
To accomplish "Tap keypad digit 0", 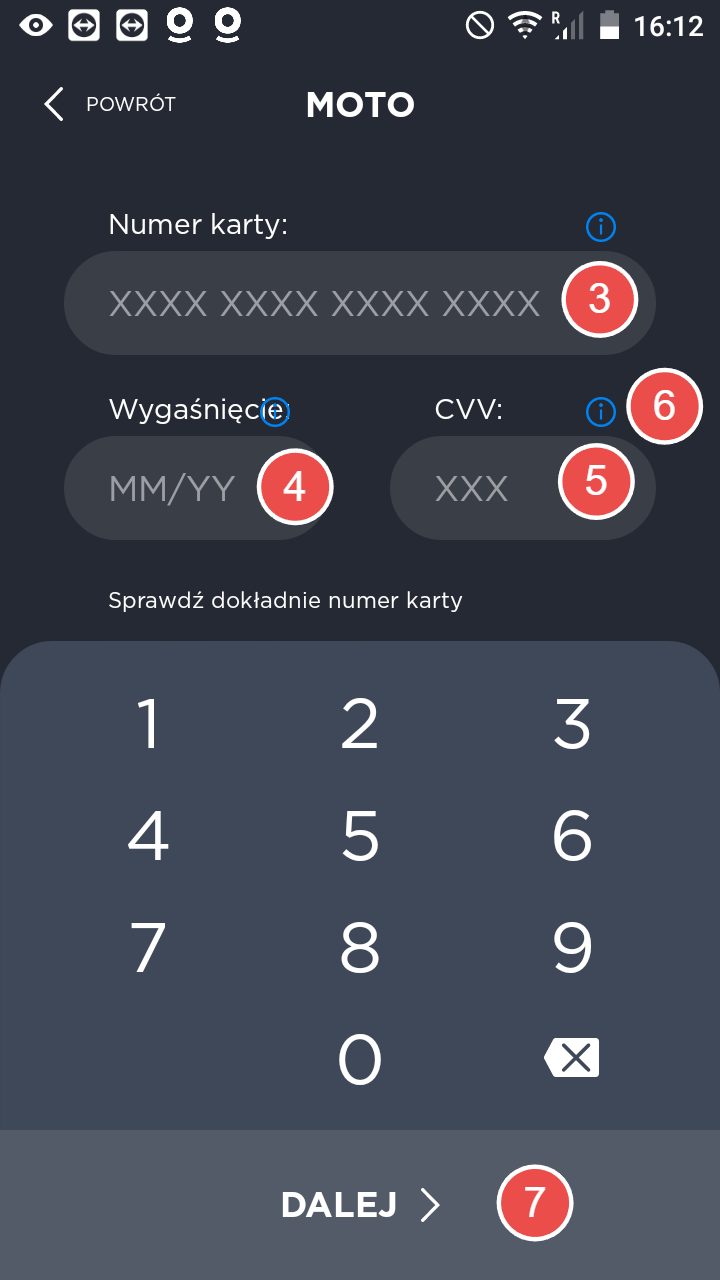I will [360, 1060].
